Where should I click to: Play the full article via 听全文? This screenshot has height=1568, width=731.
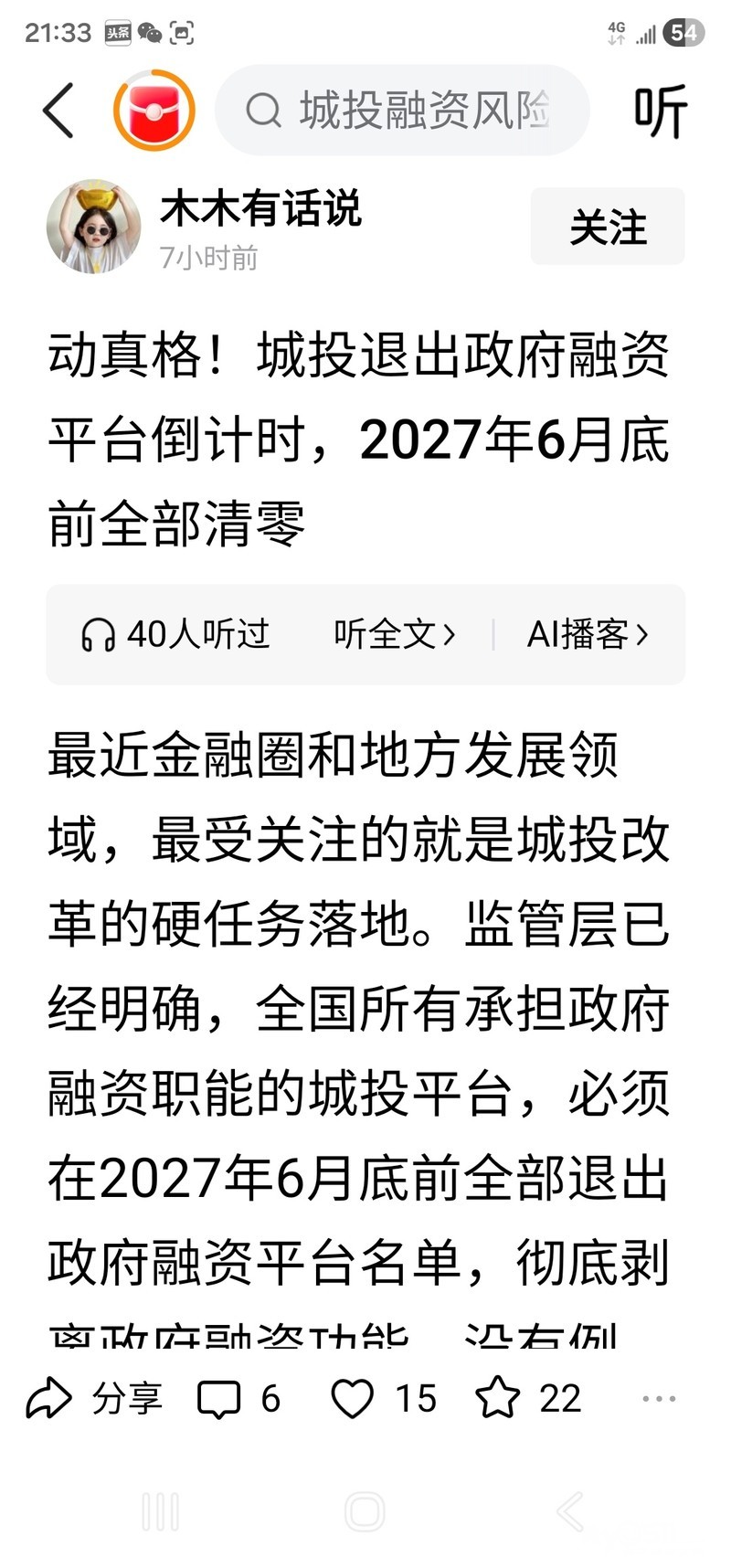[394, 634]
